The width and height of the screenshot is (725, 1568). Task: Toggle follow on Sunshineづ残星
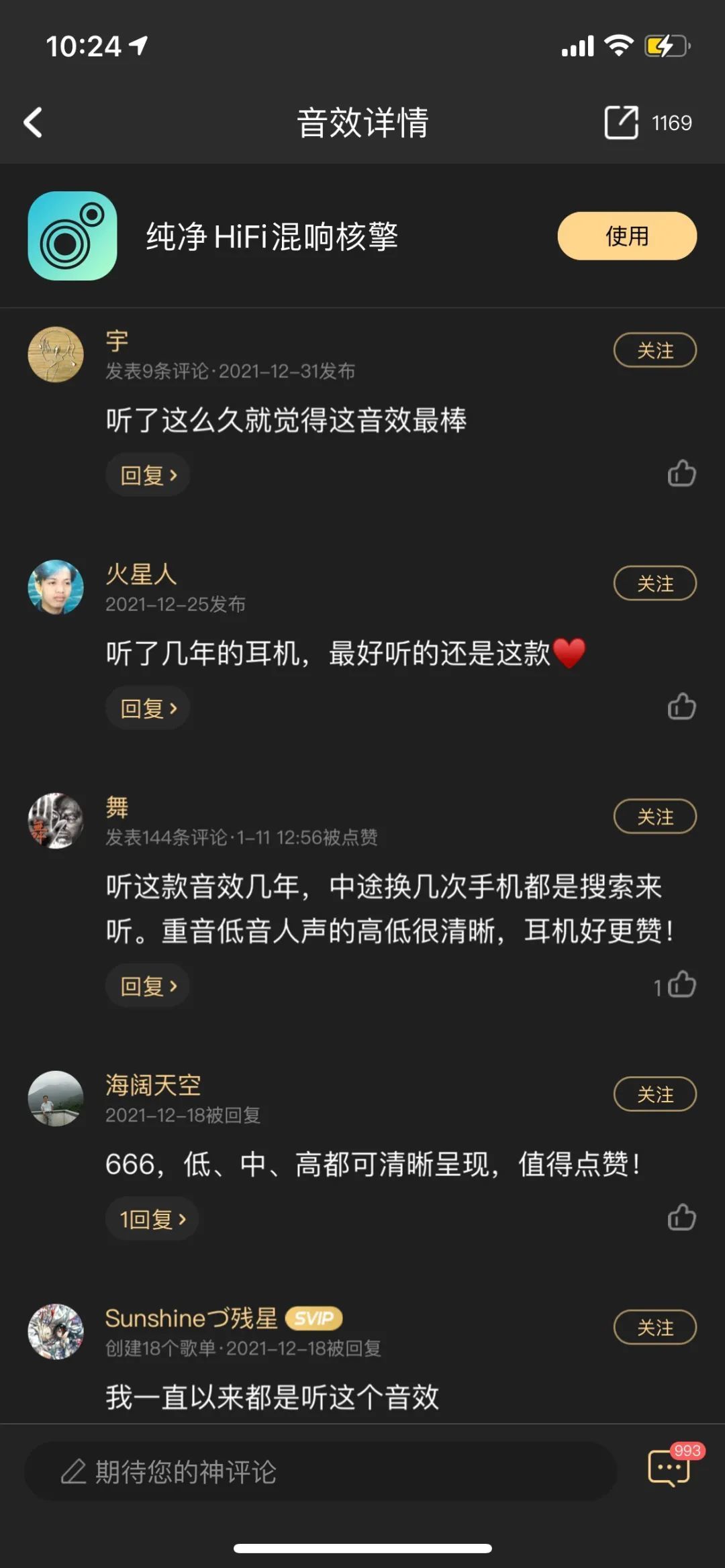click(x=655, y=1327)
